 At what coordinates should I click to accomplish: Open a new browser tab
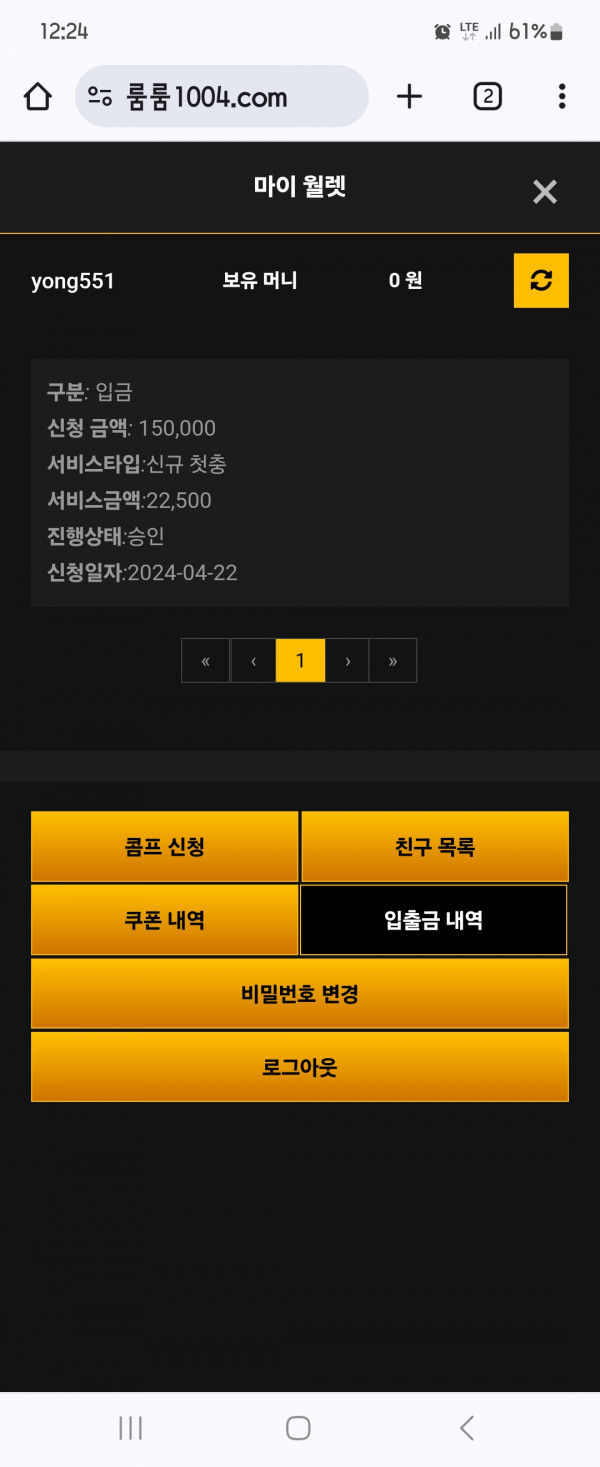tap(409, 97)
